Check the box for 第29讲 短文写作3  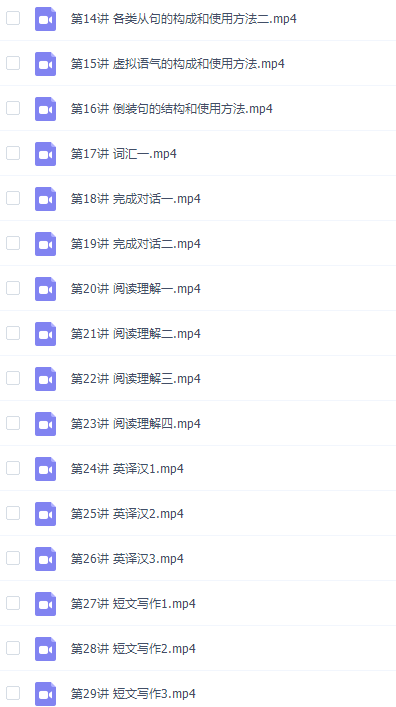click(x=13, y=693)
